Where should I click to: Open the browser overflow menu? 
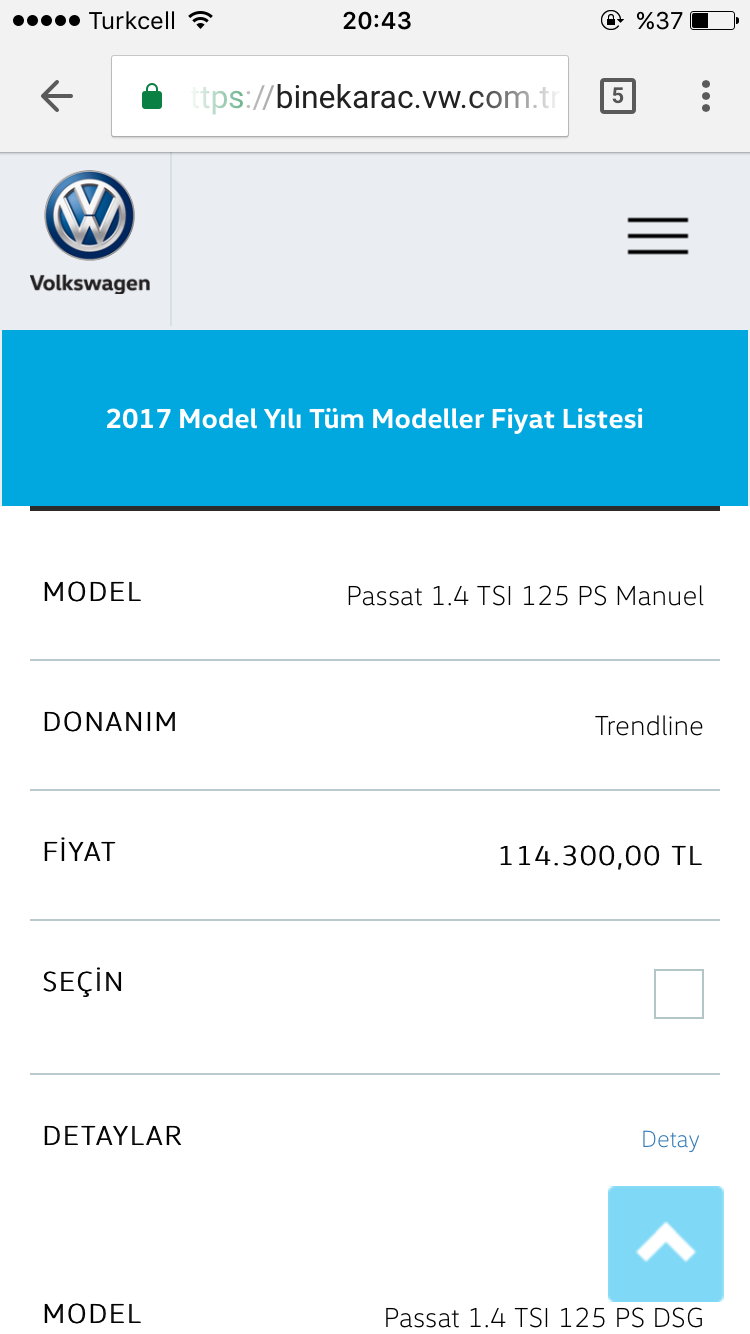(706, 96)
